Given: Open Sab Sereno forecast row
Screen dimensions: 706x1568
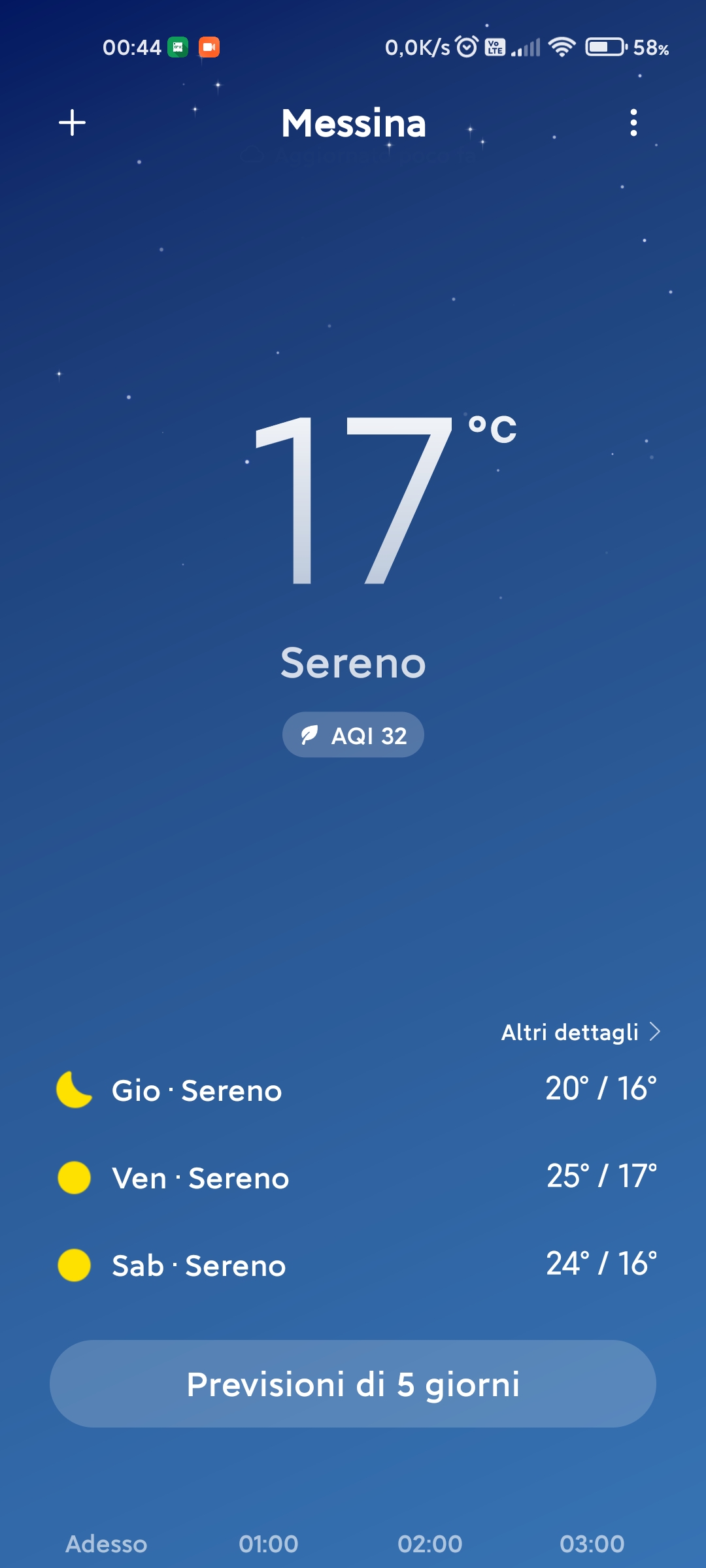Looking at the screenshot, I should click(356, 1265).
